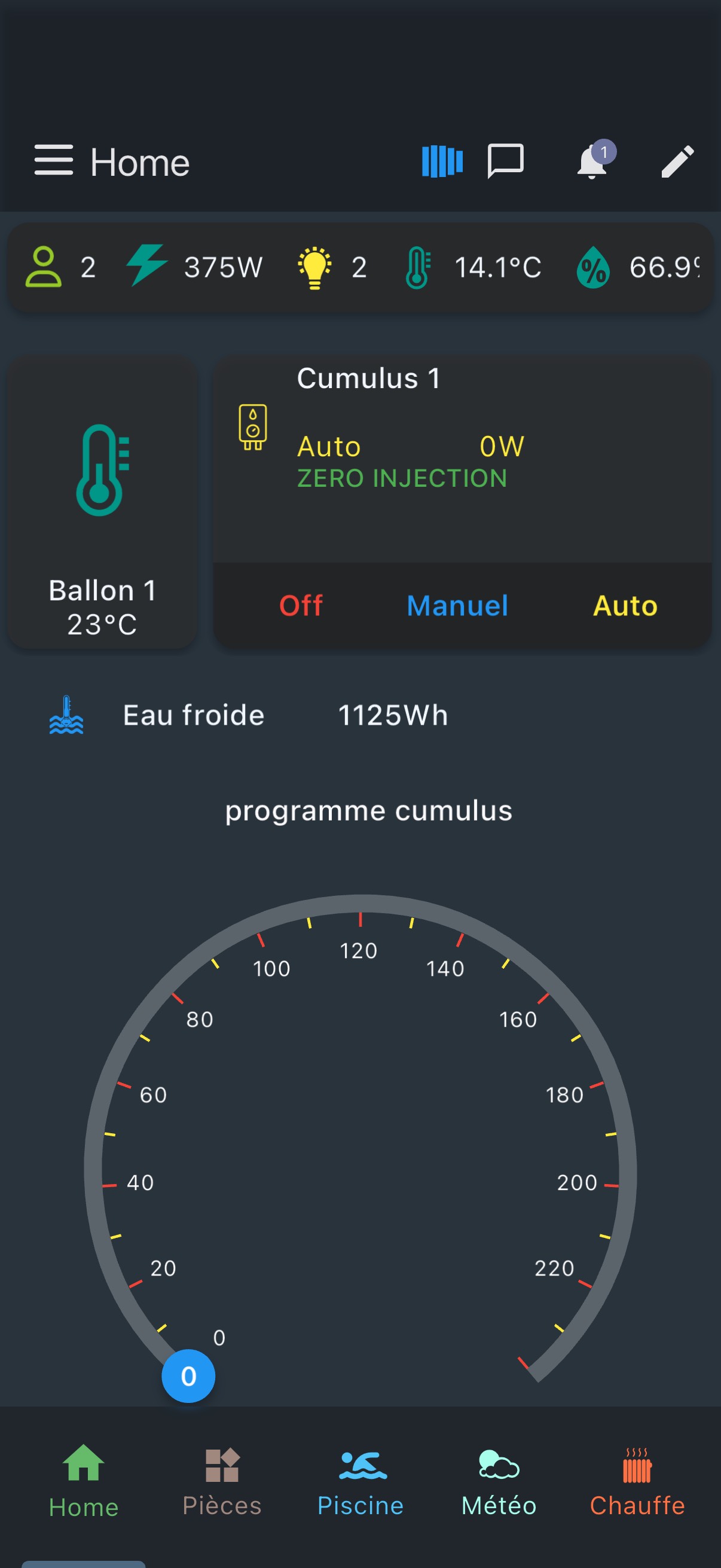The width and height of the screenshot is (721, 1568).
Task: Edit dashboard with the pencil icon
Action: [677, 161]
